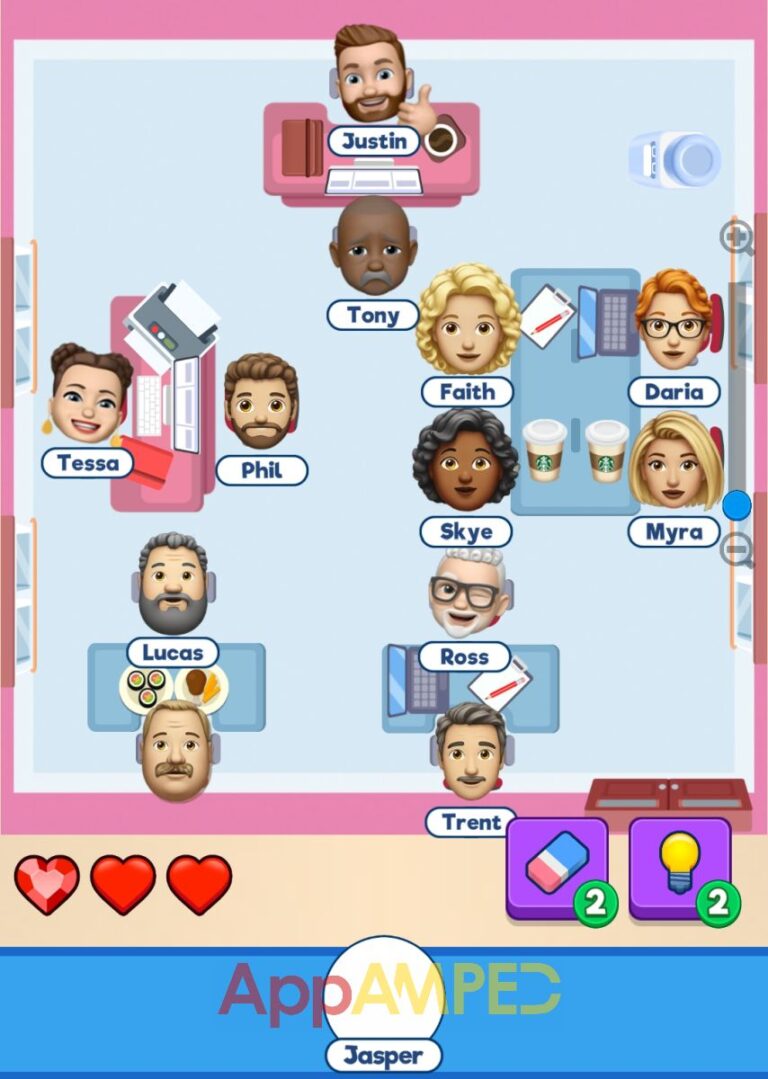Screen dimensions: 768x1079
Task: Tap the unnamed man below Lucas
Action: click(x=175, y=750)
